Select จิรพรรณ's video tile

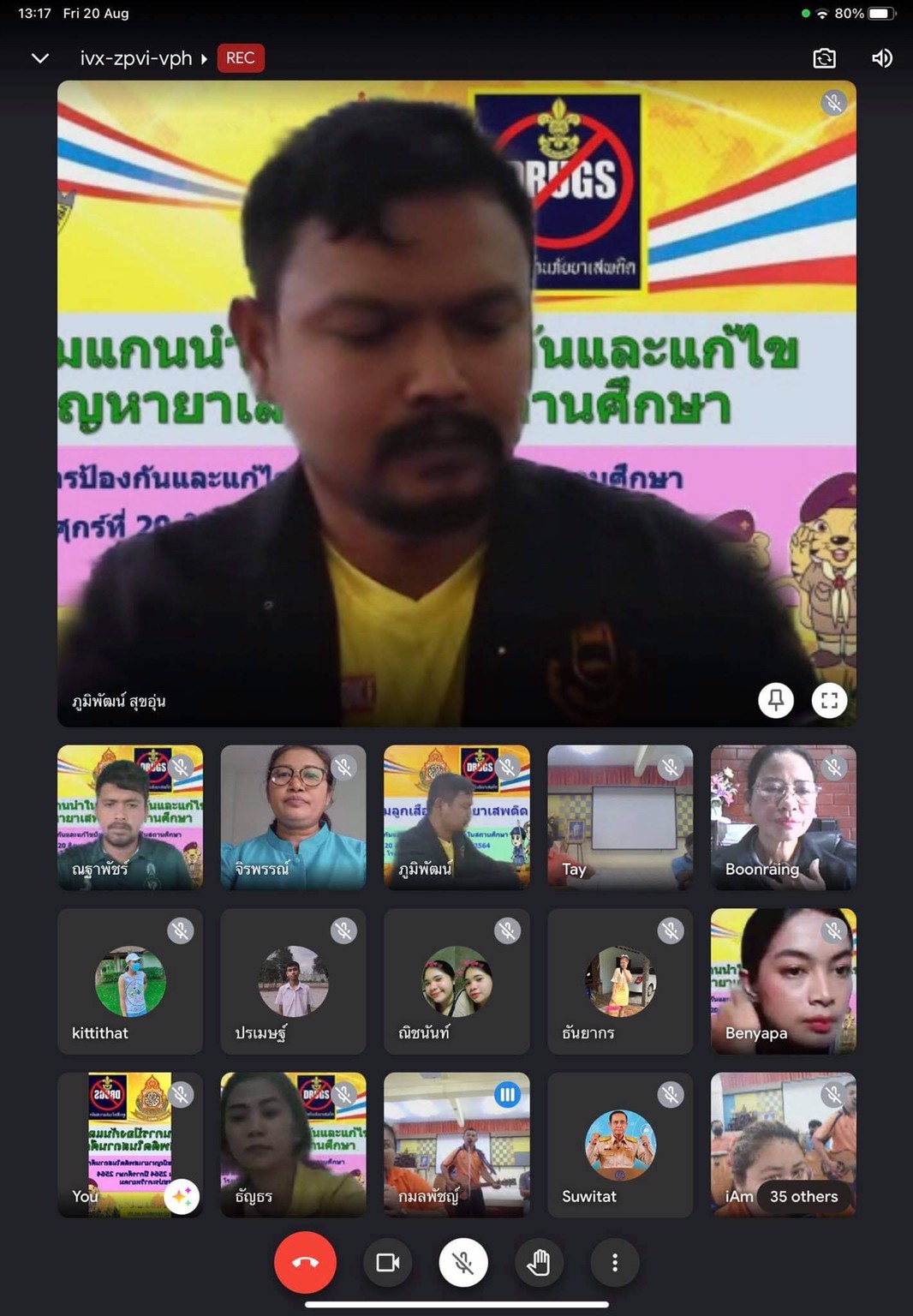293,817
